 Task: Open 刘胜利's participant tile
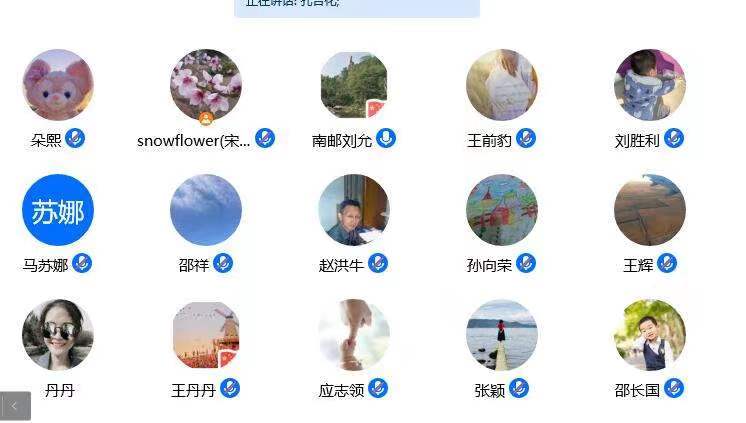pyautogui.click(x=650, y=86)
